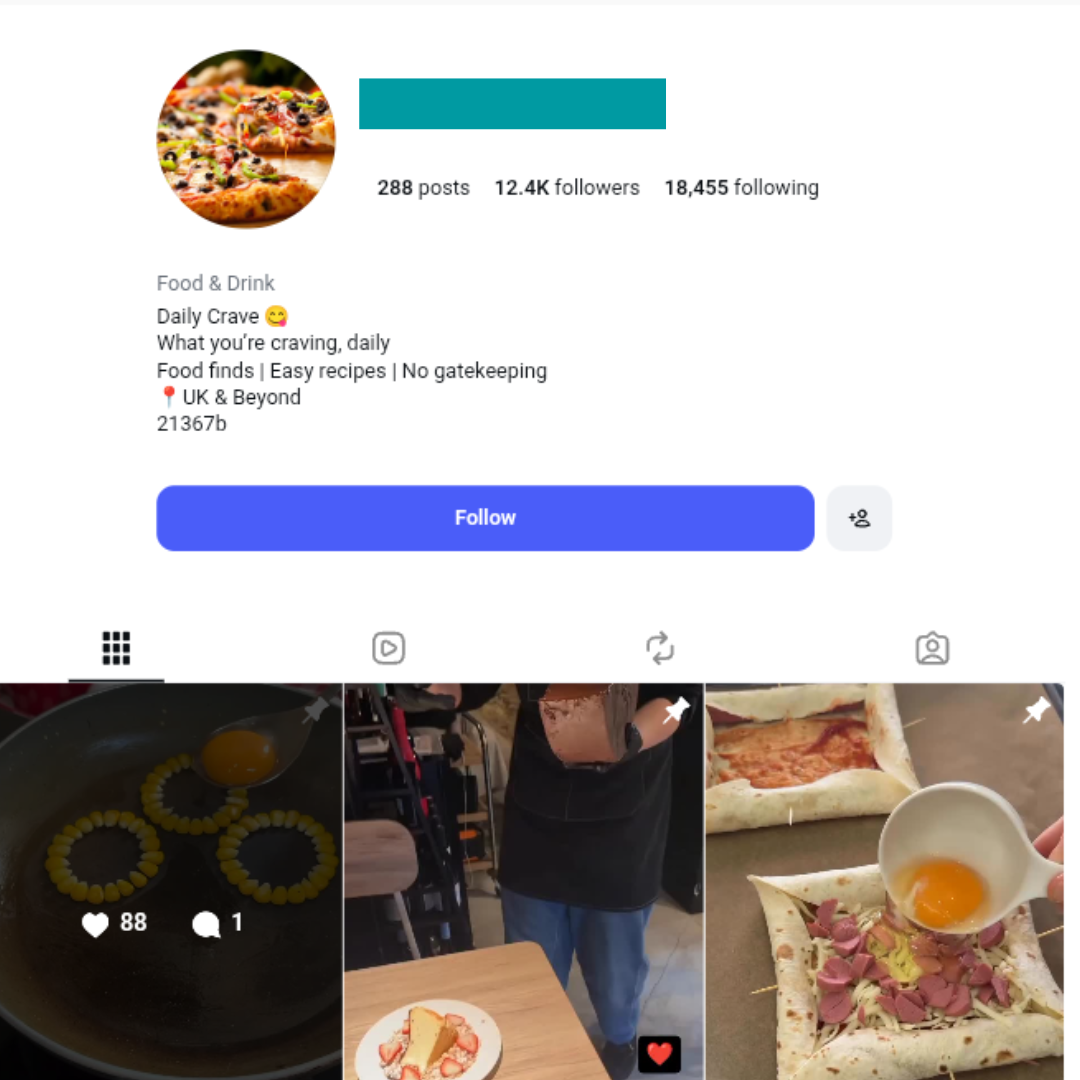
Task: Switch to the Reels tab
Action: (388, 648)
